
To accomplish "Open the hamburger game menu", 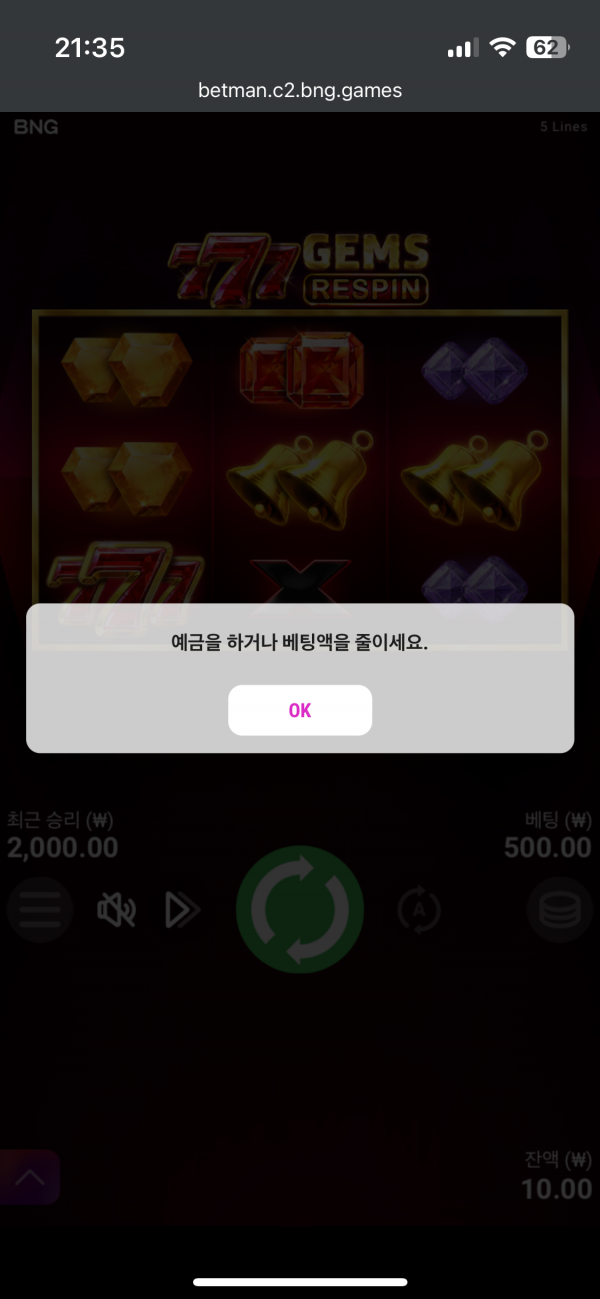I will point(39,910).
